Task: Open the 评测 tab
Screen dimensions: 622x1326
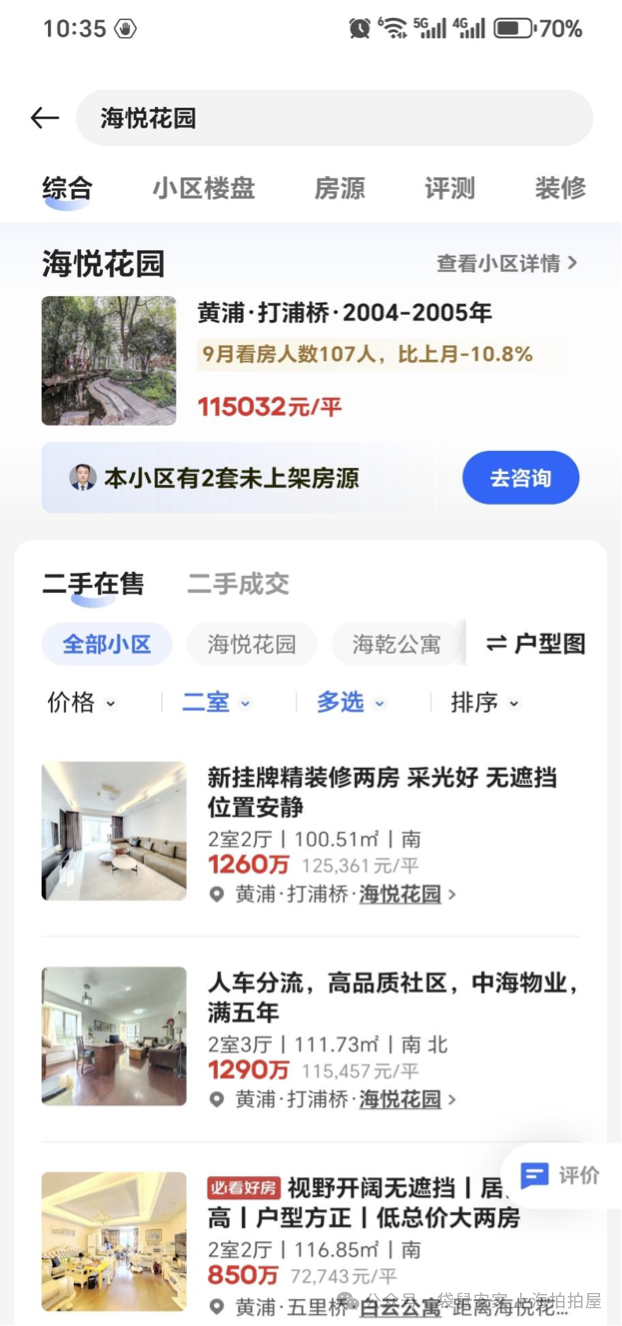Action: [x=449, y=188]
